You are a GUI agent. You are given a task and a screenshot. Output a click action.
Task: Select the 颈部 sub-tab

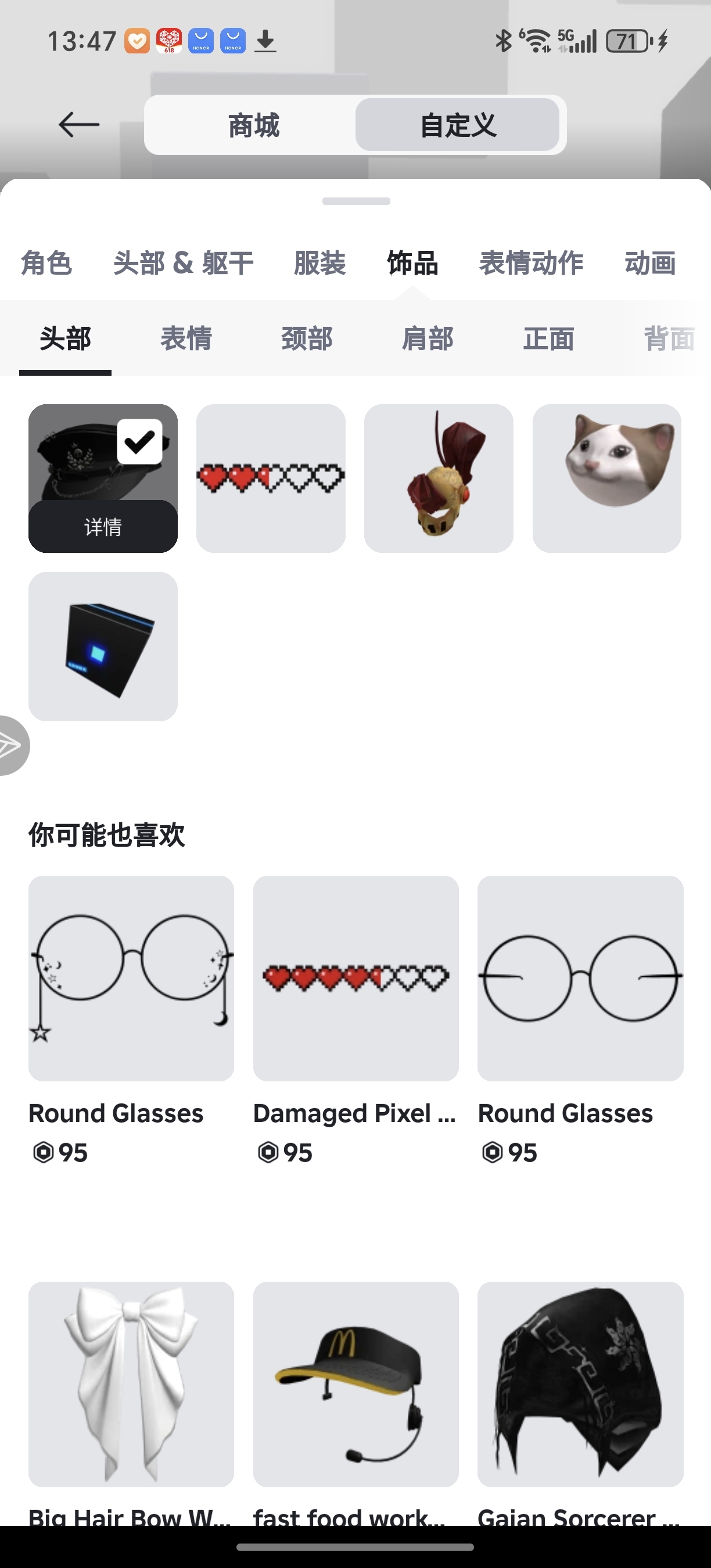307,339
